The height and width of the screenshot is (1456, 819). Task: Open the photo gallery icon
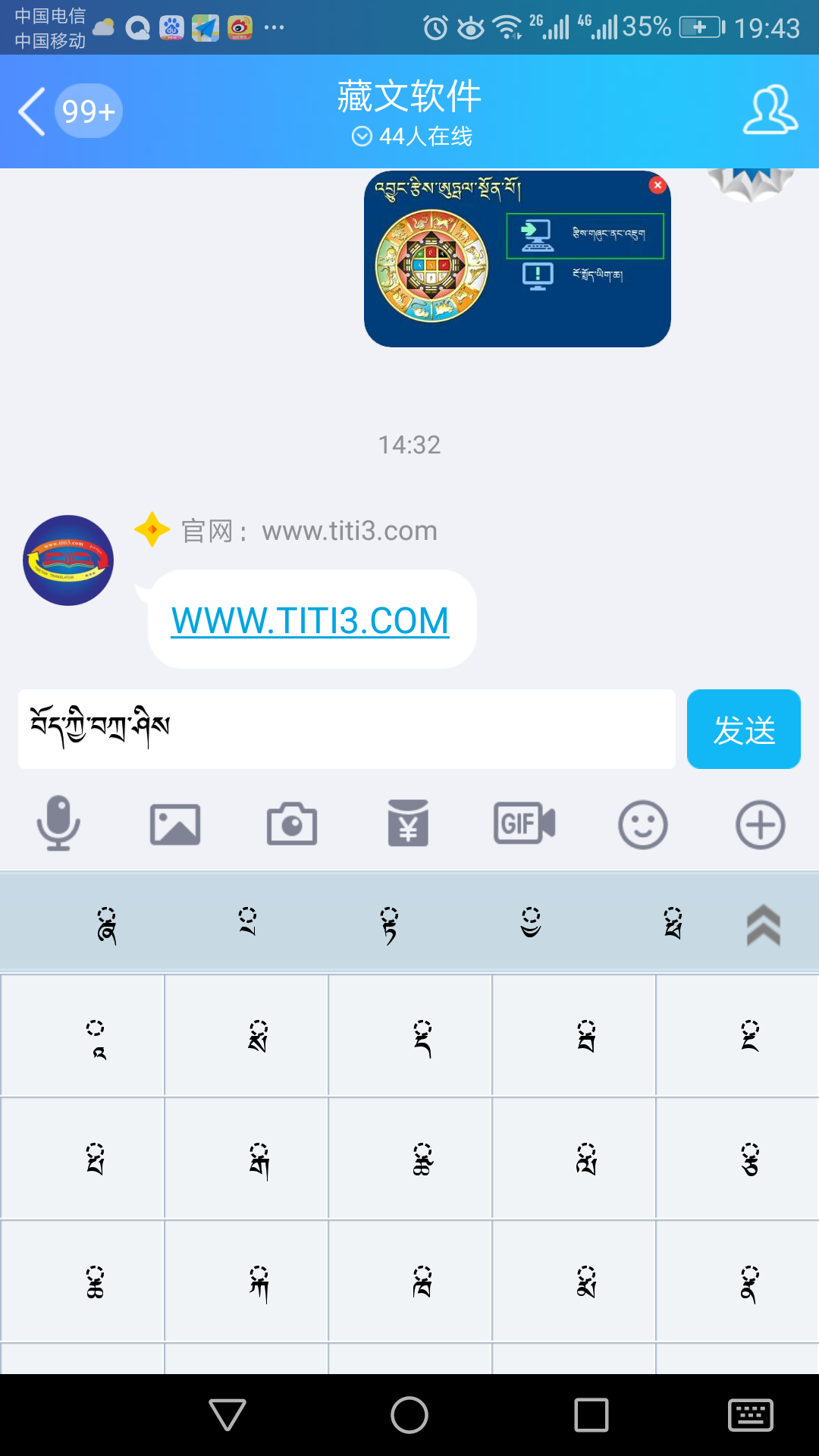point(175,824)
